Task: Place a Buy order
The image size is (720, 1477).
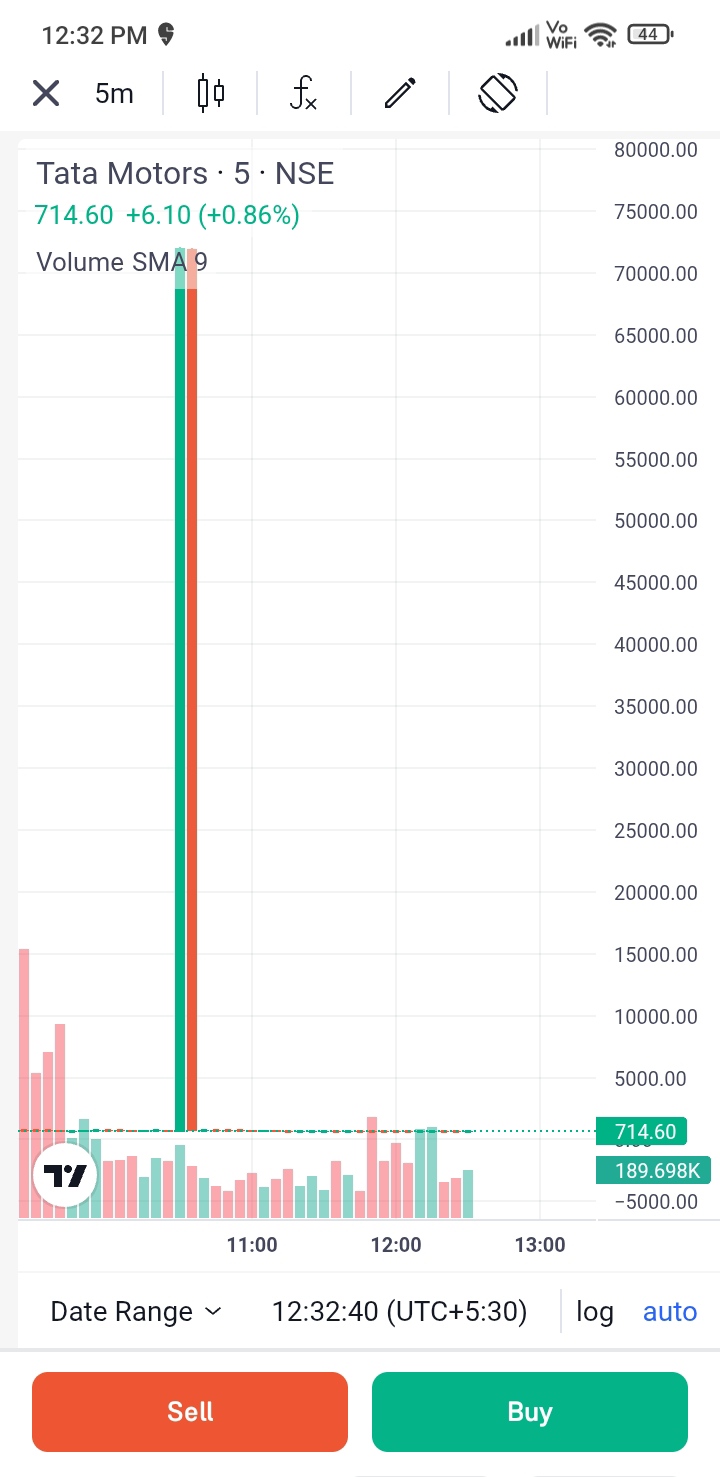Action: pyautogui.click(x=530, y=1411)
